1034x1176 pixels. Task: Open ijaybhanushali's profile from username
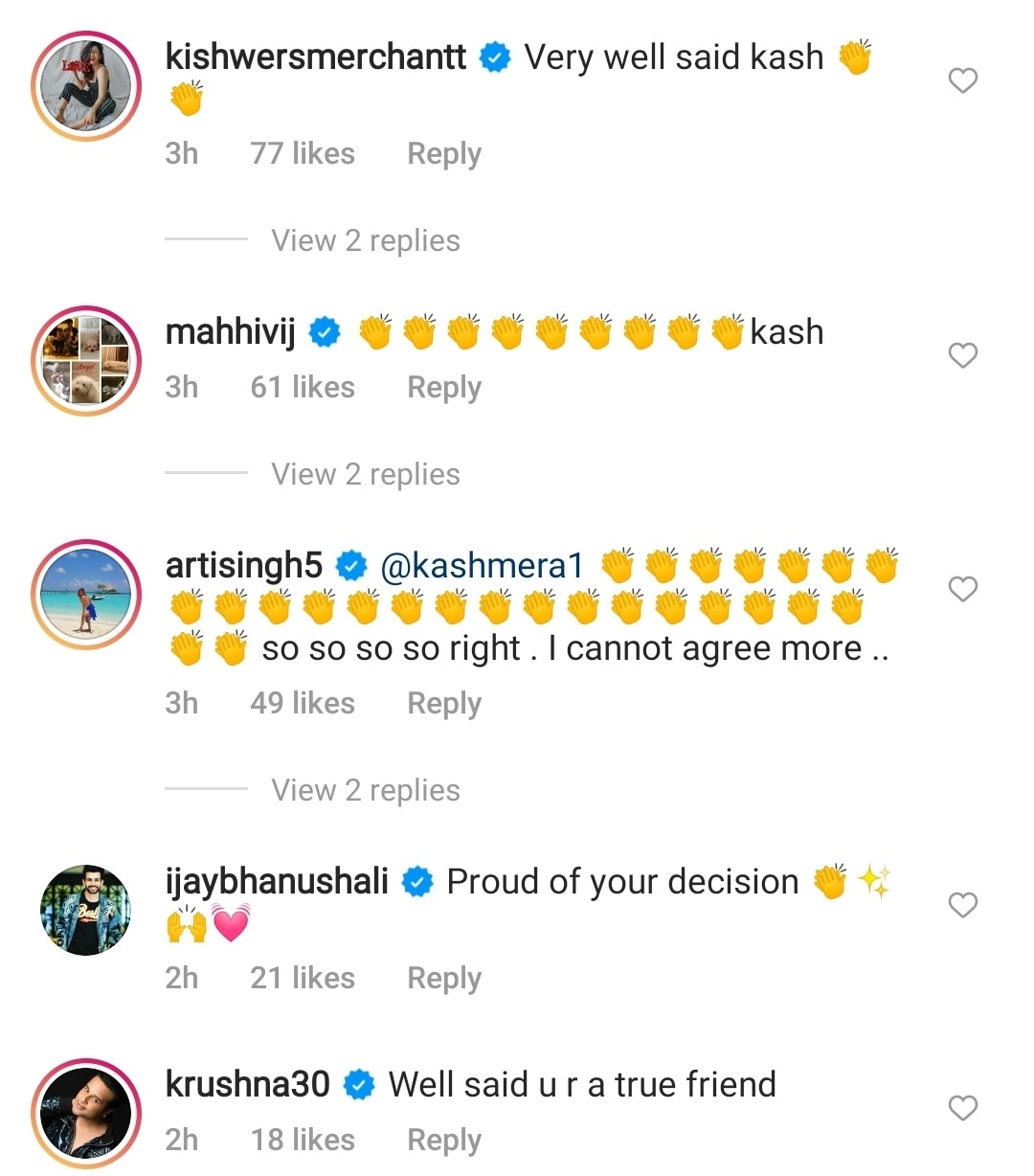(277, 881)
